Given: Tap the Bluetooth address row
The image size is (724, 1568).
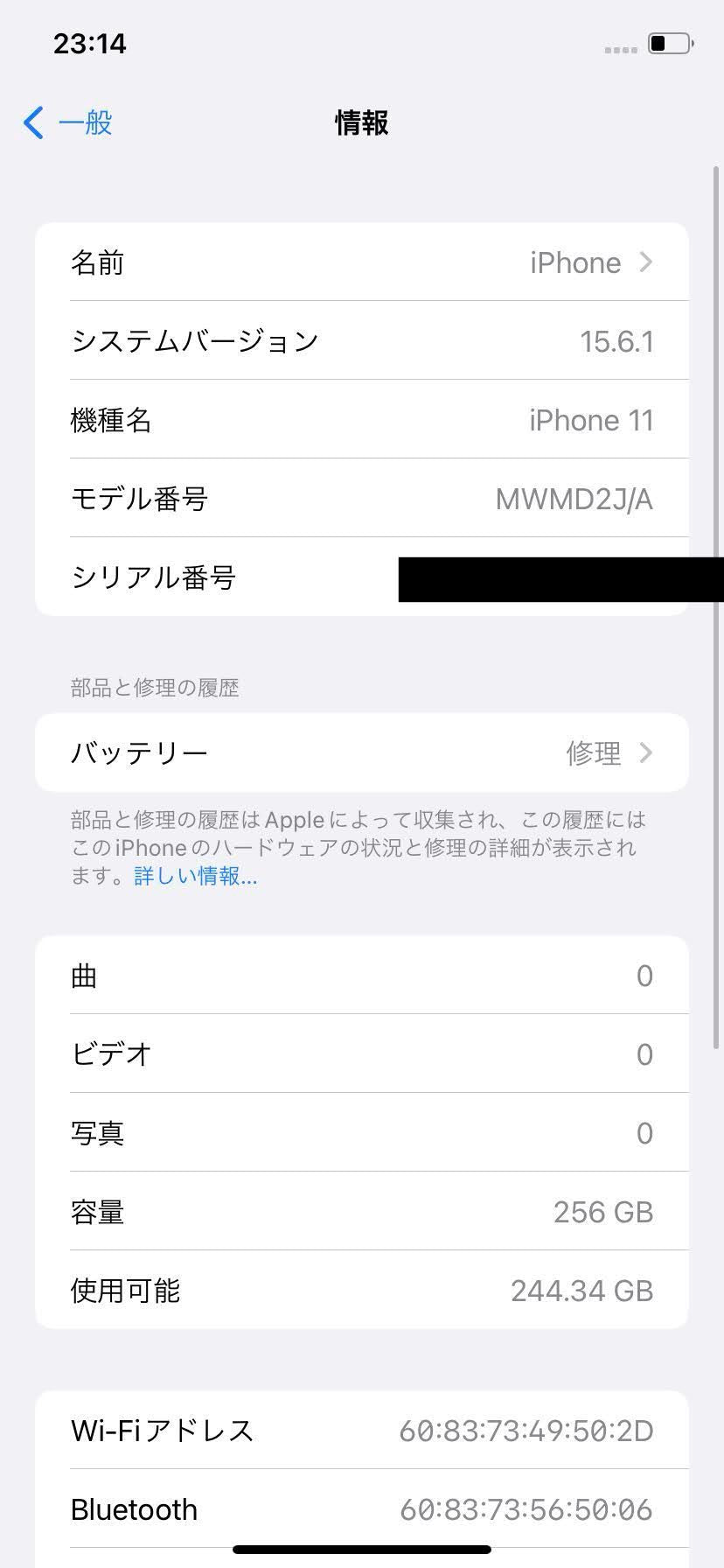Looking at the screenshot, I should (x=362, y=1508).
